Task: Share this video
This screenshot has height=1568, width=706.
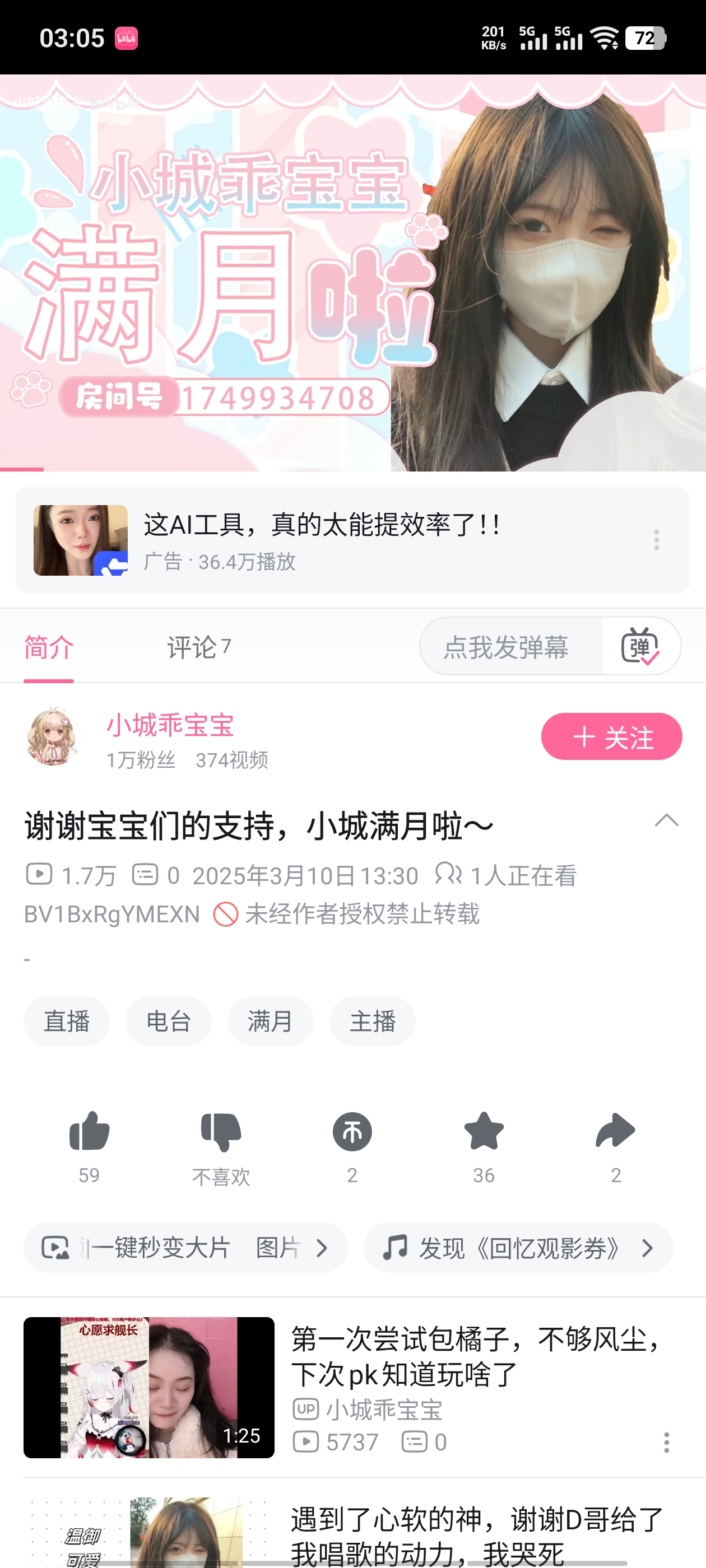Action: tap(615, 1133)
